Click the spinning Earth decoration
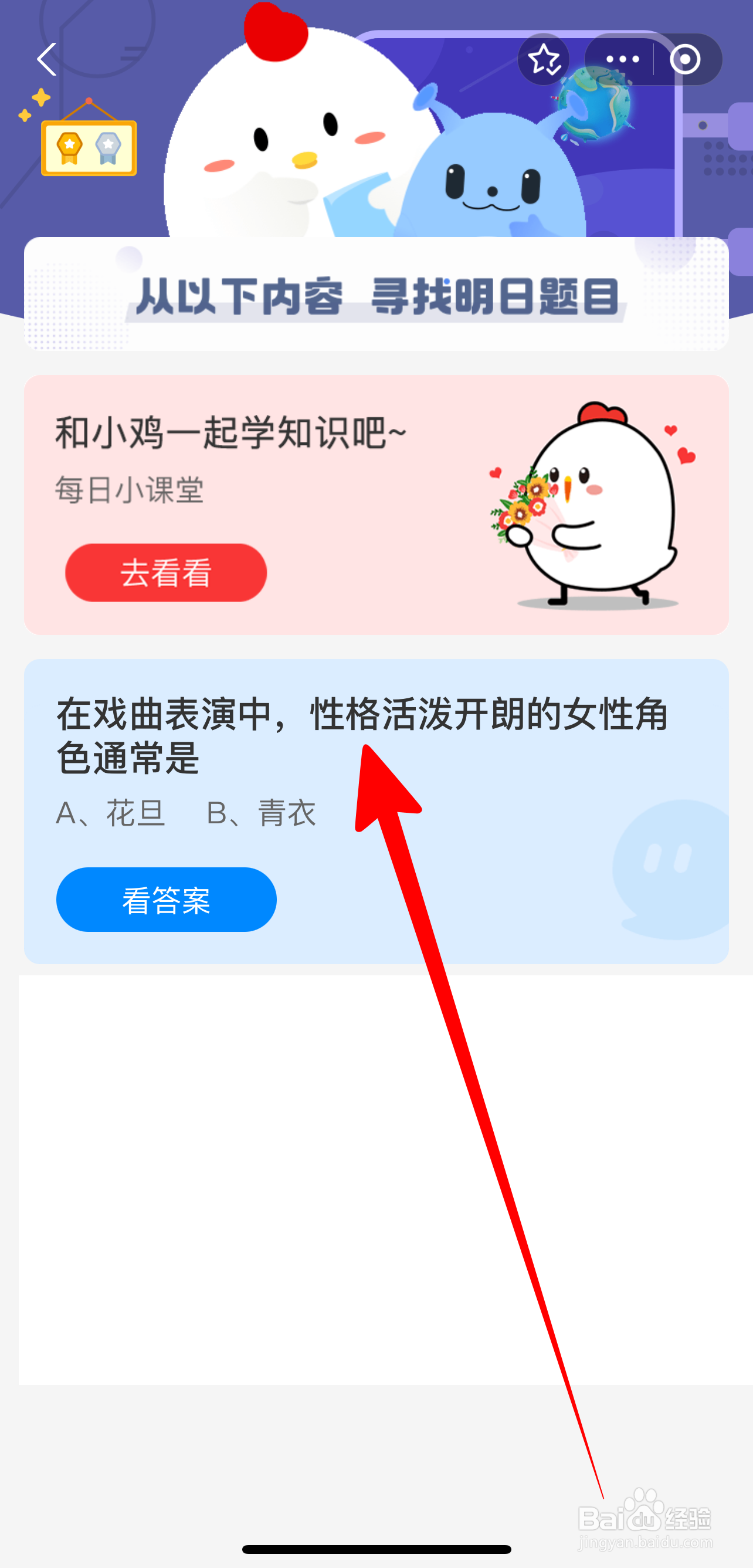 (596, 103)
